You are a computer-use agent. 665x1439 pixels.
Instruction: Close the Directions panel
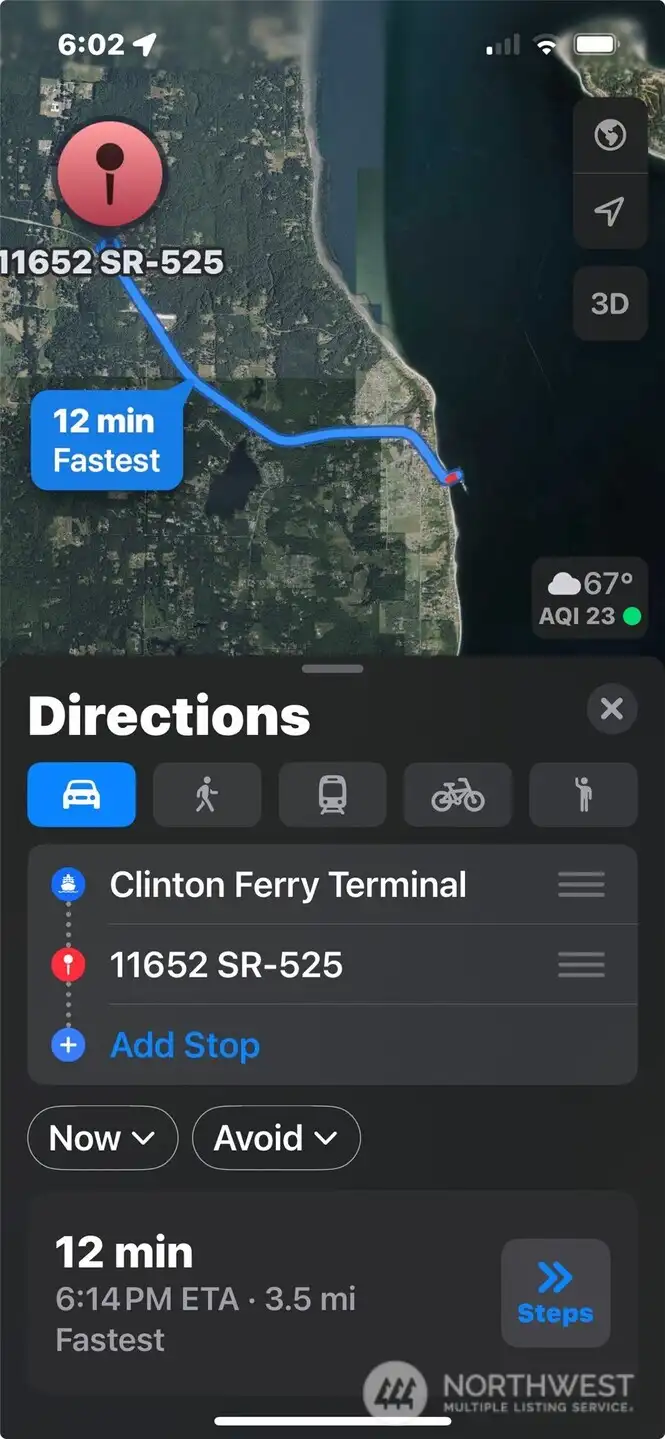click(x=611, y=710)
